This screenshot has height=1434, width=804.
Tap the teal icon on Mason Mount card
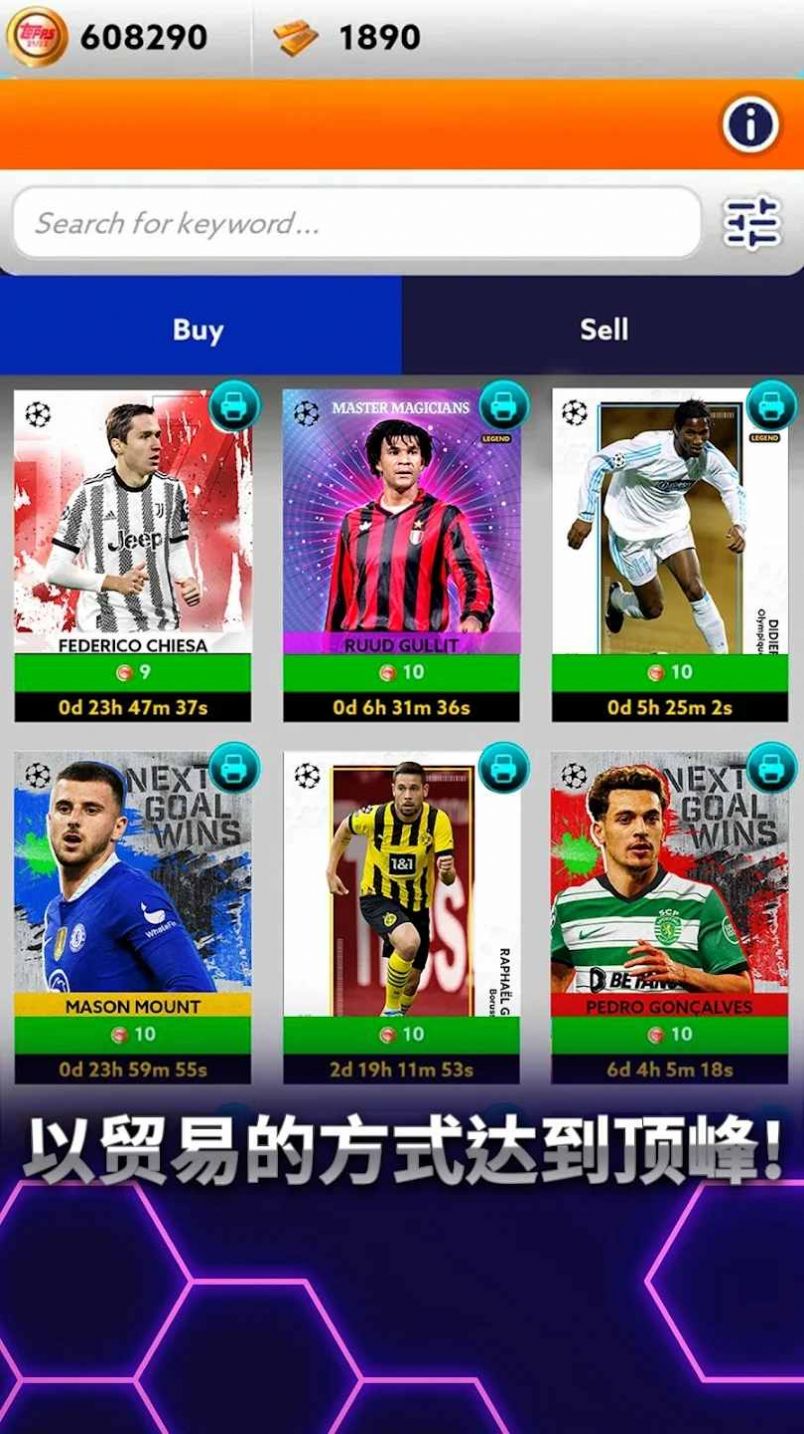pyautogui.click(x=235, y=768)
